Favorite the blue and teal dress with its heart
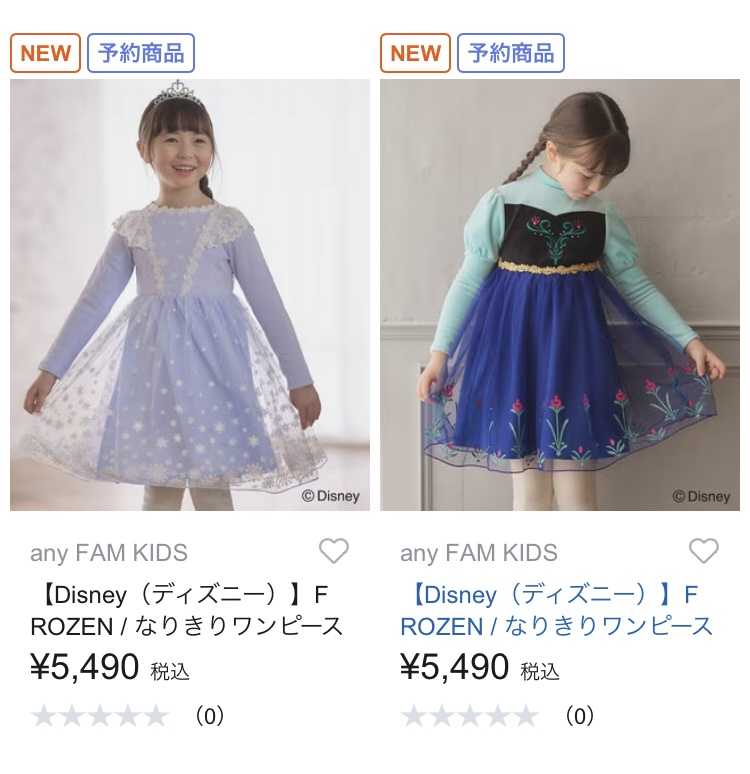The width and height of the screenshot is (750, 774). point(704,551)
